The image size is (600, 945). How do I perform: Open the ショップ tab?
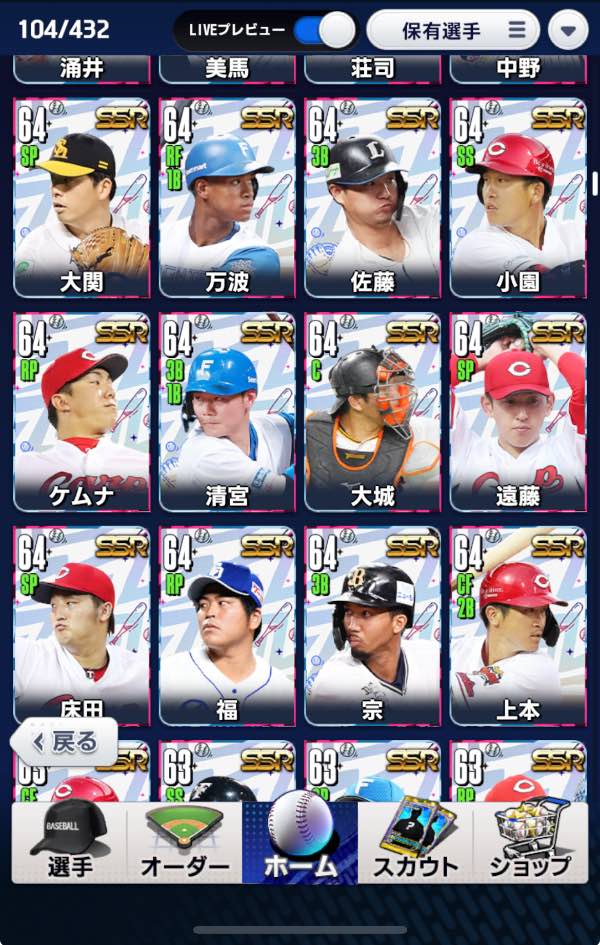[530, 842]
